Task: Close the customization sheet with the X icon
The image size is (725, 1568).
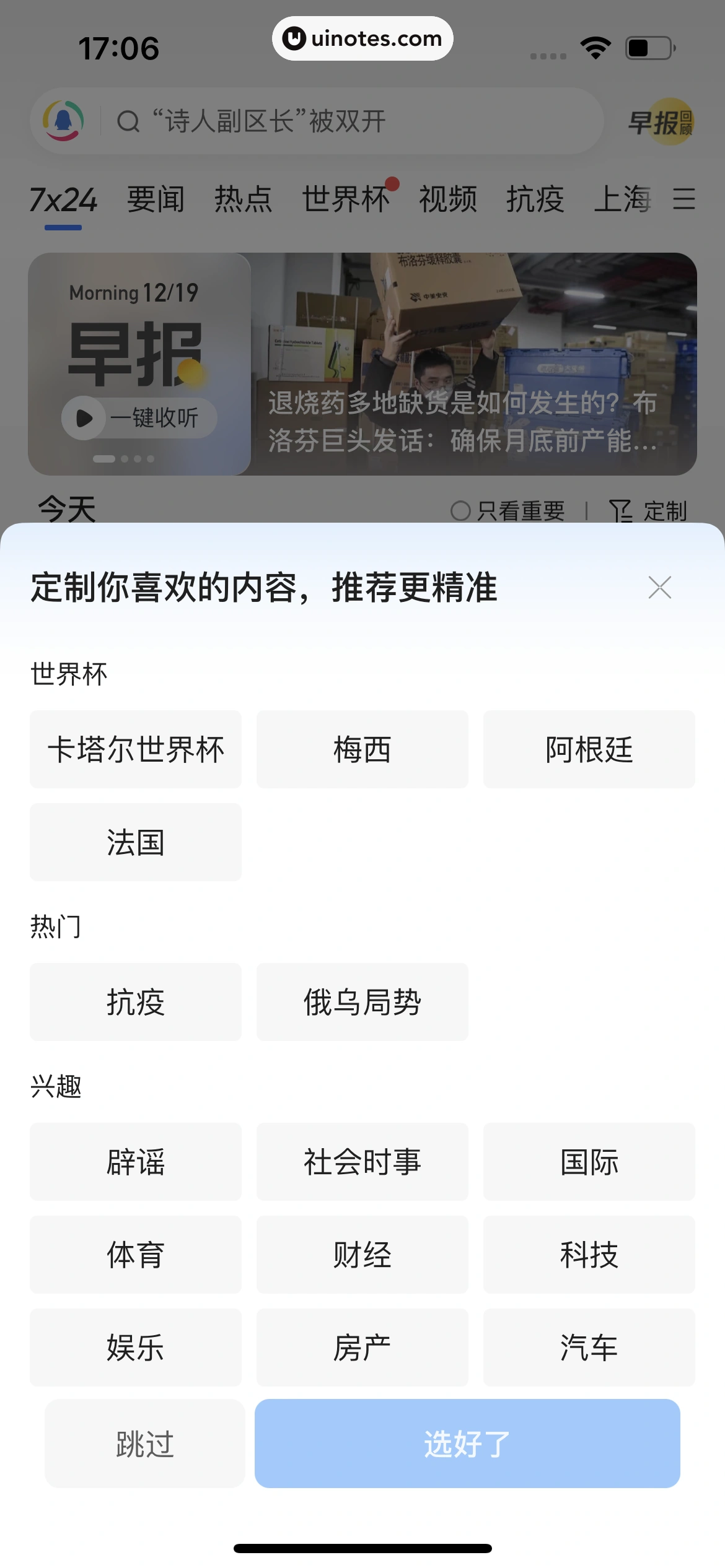Action: tap(659, 587)
